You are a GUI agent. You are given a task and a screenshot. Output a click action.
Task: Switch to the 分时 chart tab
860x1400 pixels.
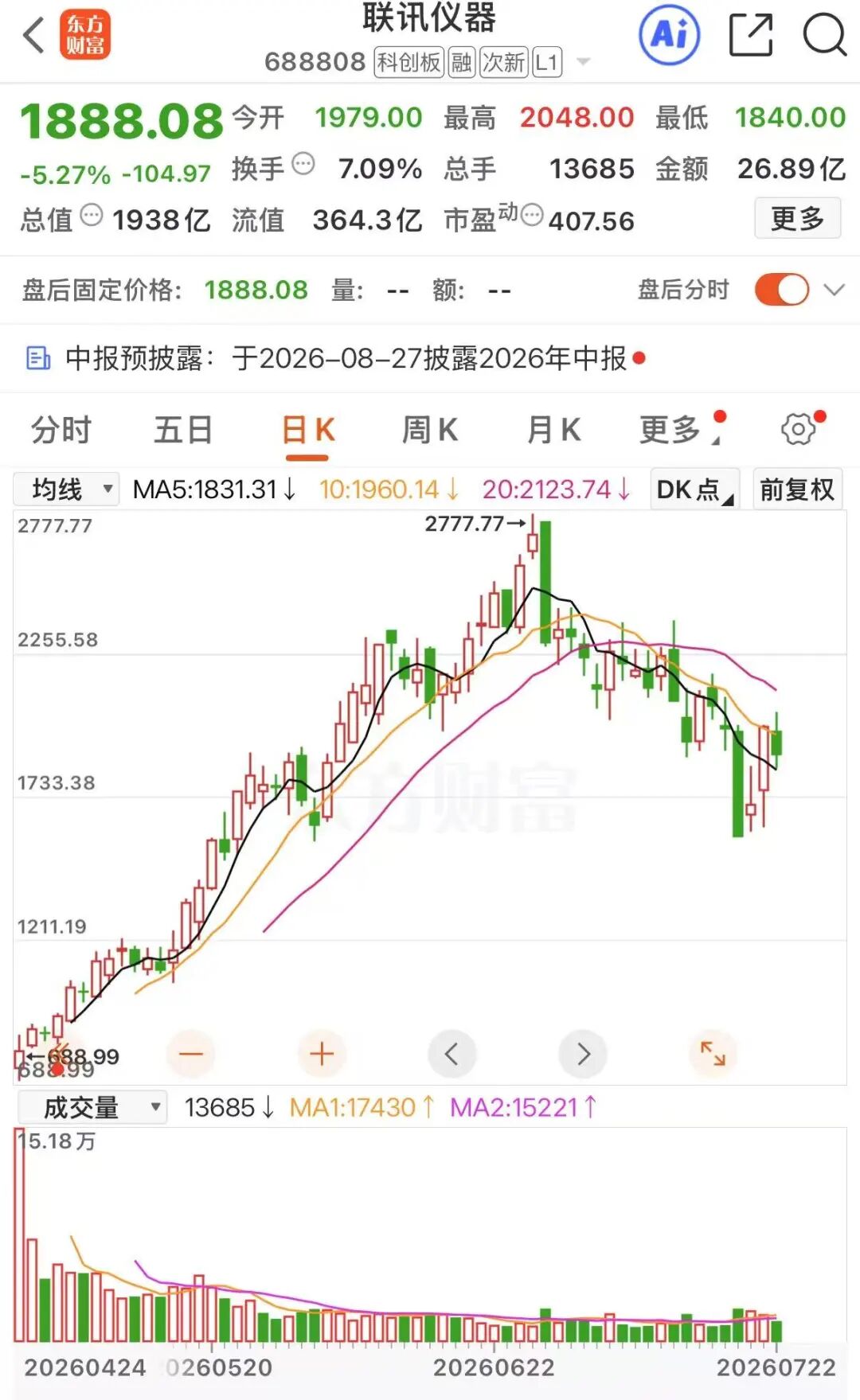point(61,431)
